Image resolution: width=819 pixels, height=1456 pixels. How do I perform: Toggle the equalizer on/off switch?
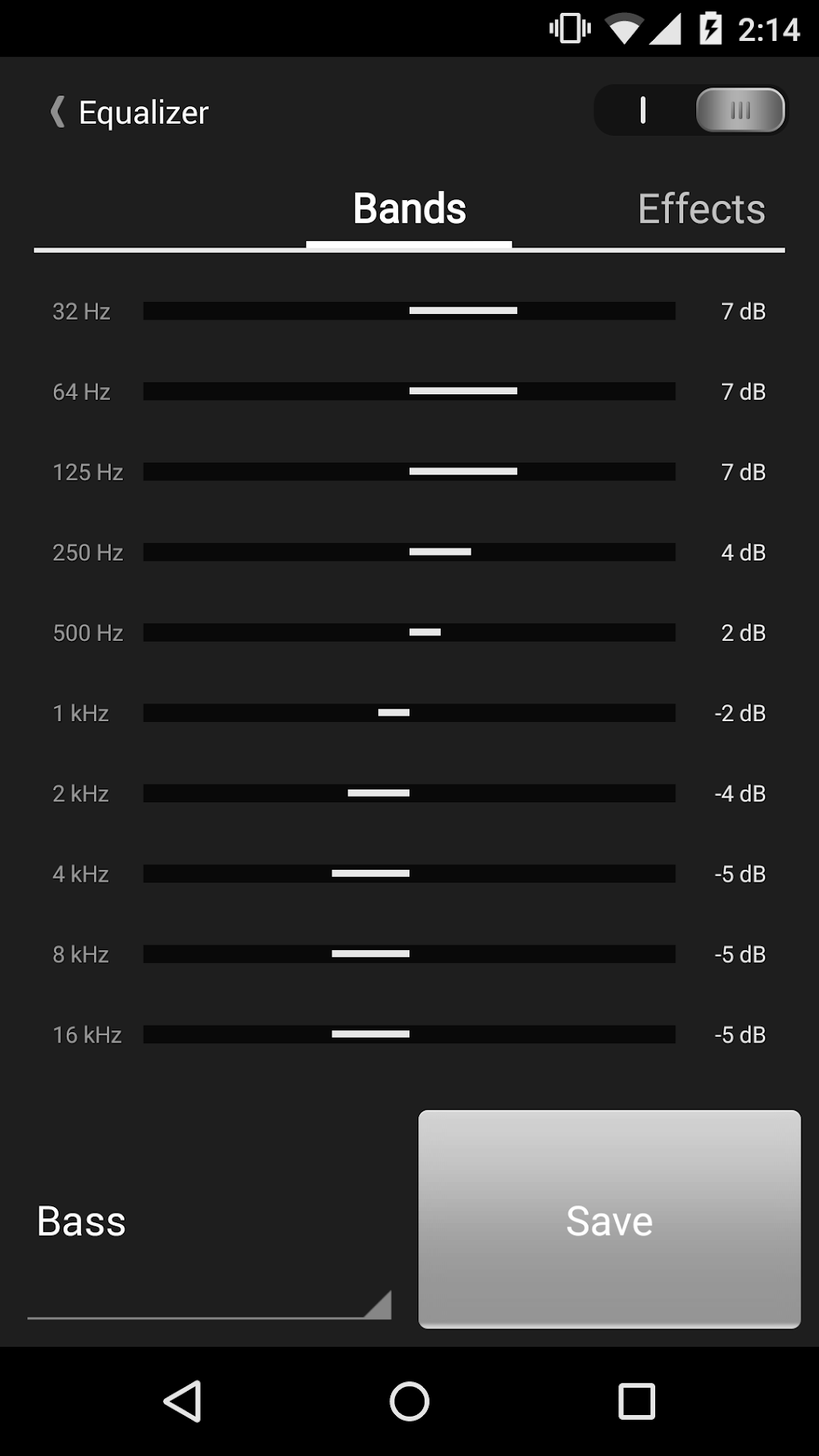coord(691,110)
